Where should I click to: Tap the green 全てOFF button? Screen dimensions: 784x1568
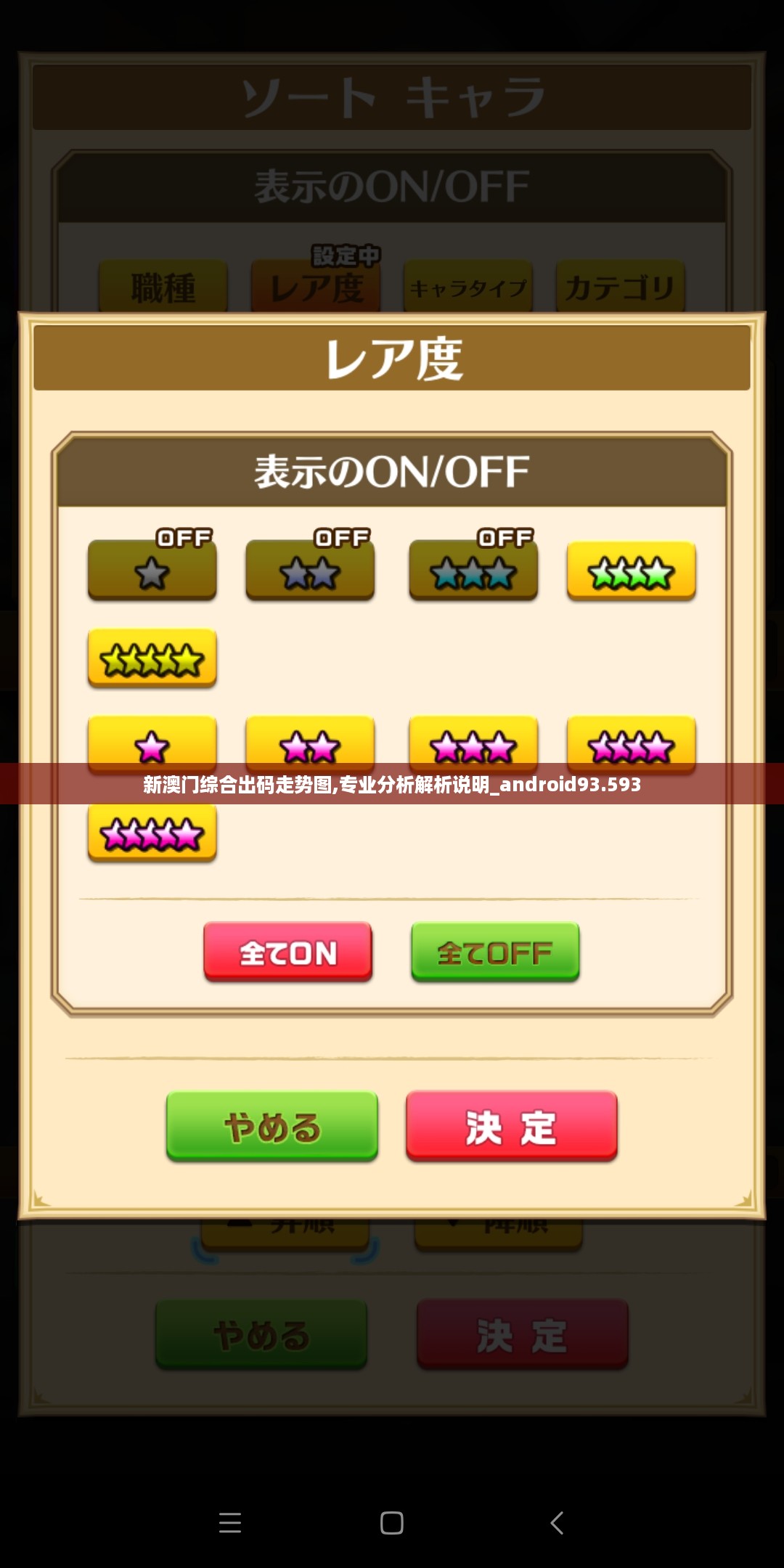coord(495,952)
